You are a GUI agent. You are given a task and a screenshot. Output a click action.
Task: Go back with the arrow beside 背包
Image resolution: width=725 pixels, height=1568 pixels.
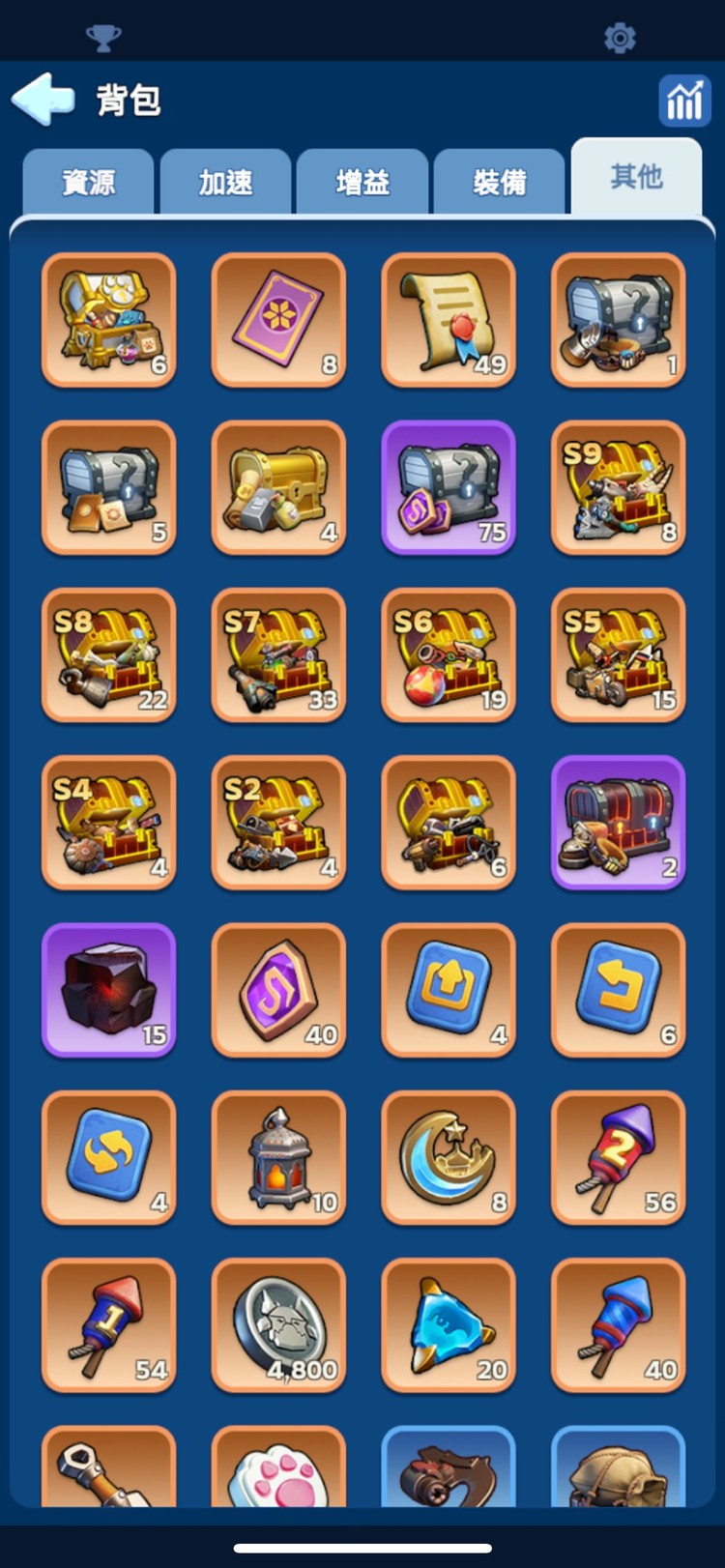(x=43, y=99)
